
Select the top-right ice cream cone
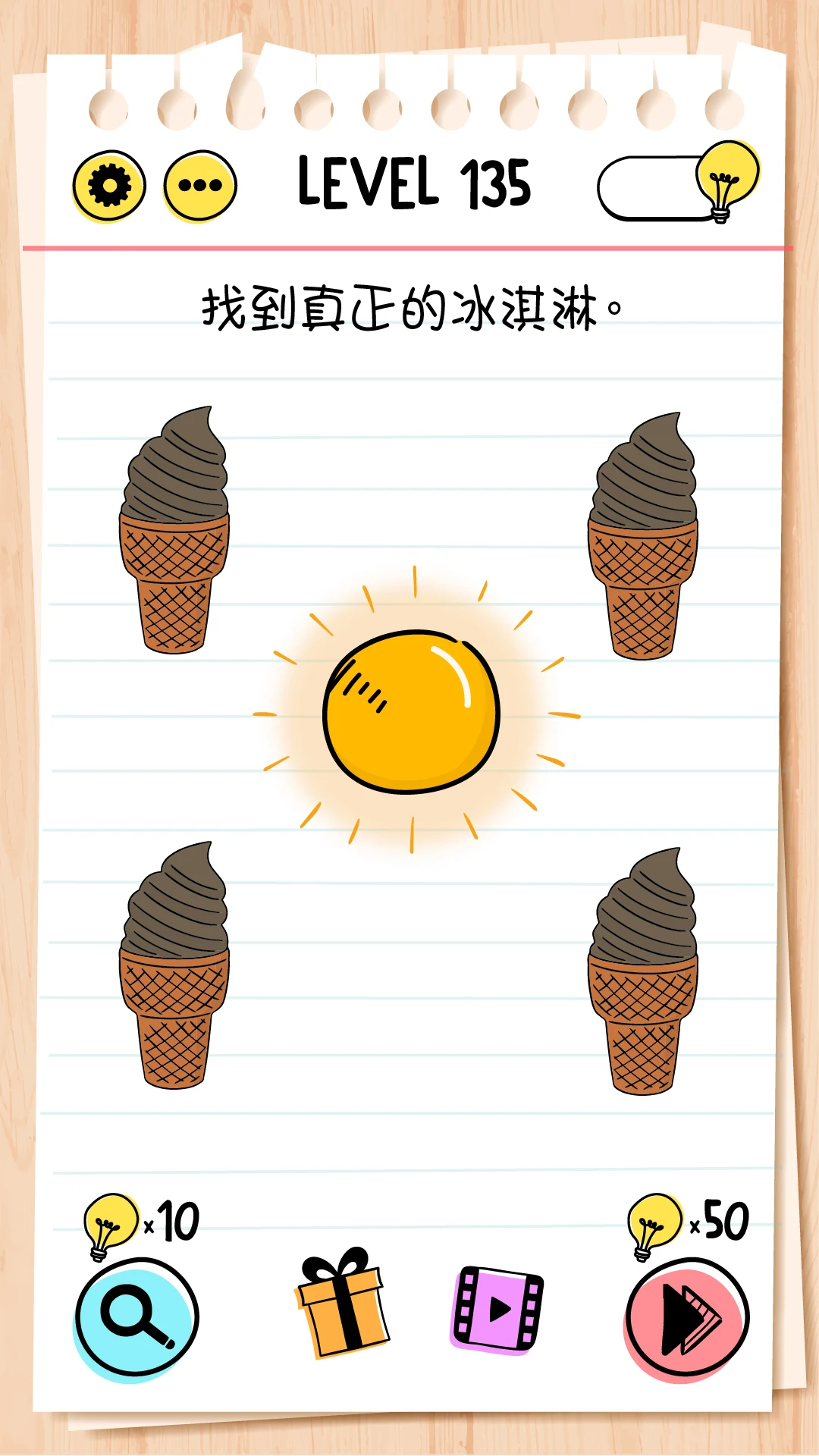tap(643, 537)
